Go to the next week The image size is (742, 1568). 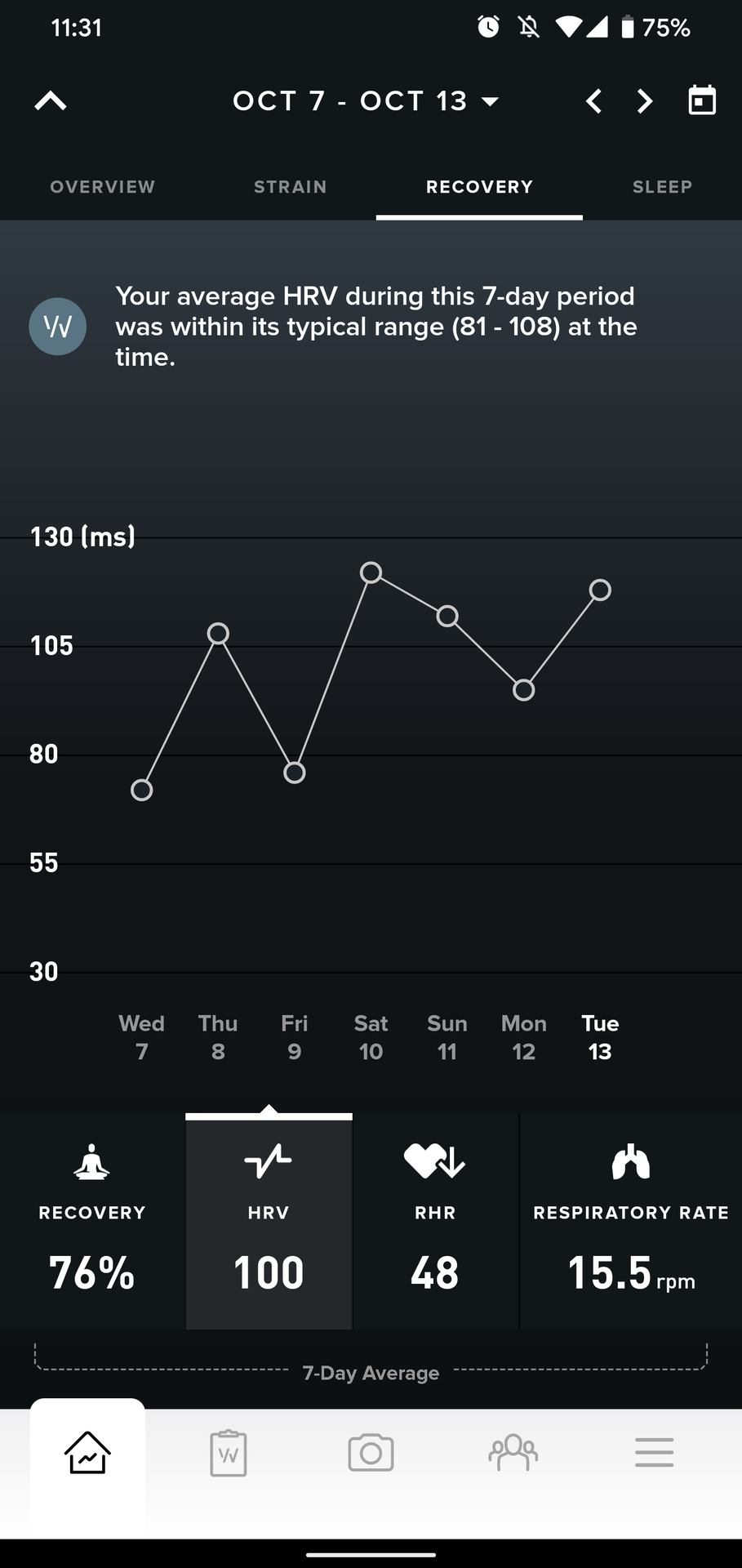[645, 101]
